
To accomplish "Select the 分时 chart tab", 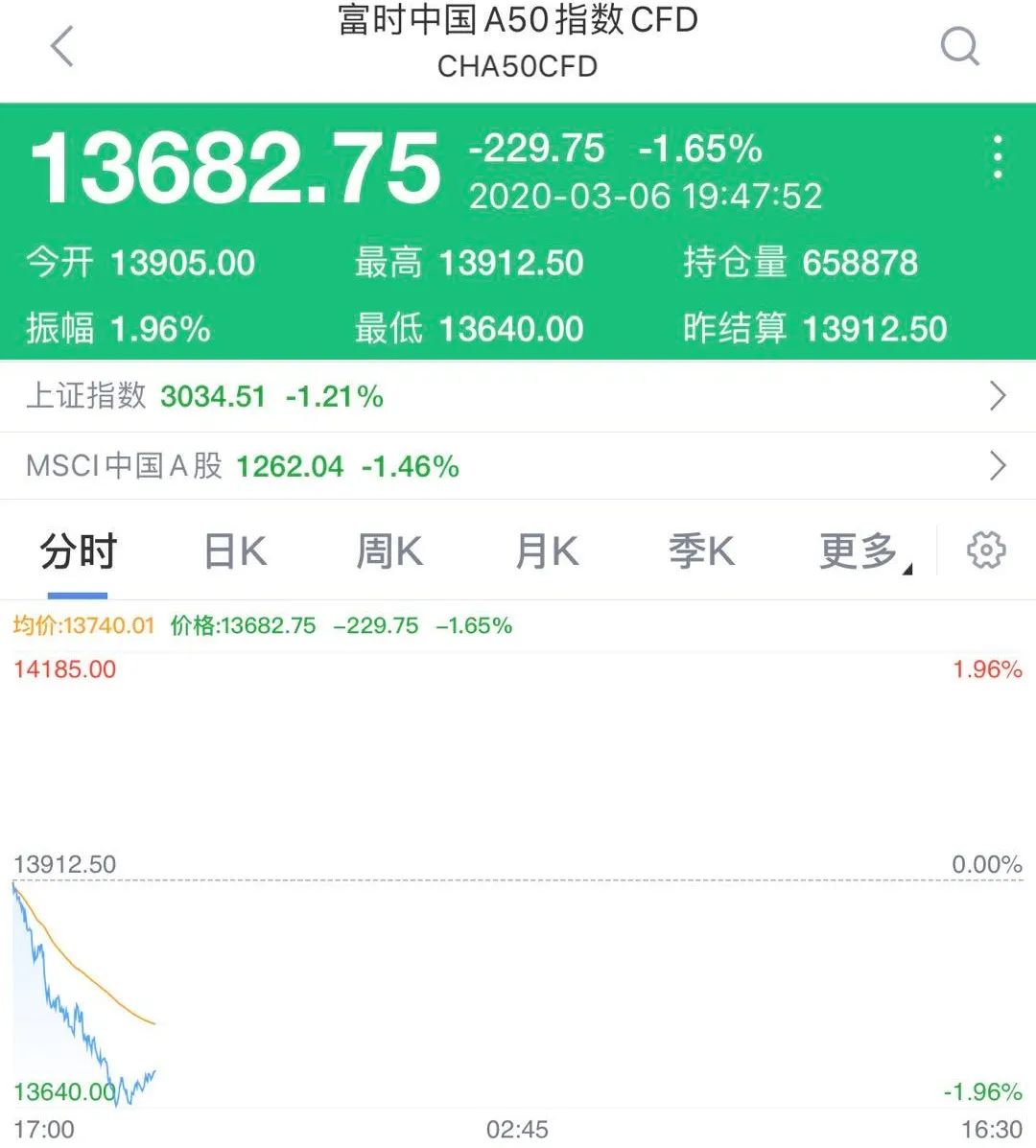I will pyautogui.click(x=78, y=552).
